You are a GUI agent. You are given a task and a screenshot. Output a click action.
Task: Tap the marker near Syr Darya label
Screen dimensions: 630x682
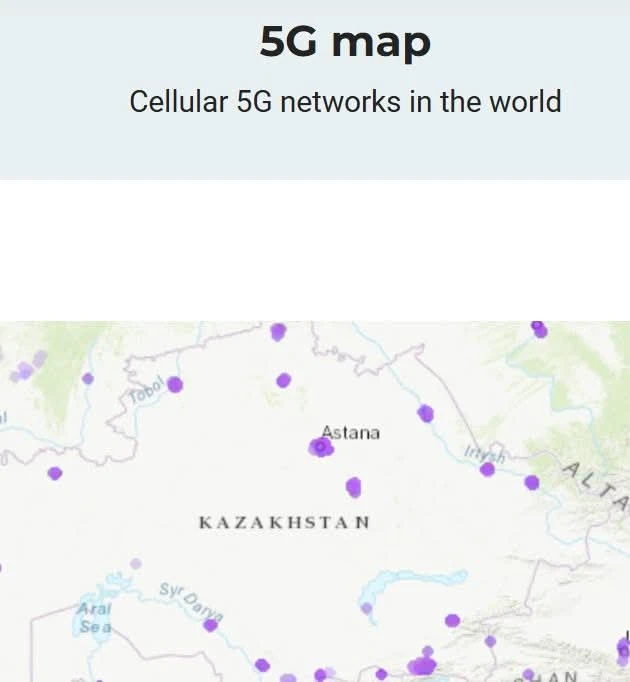[x=210, y=625]
